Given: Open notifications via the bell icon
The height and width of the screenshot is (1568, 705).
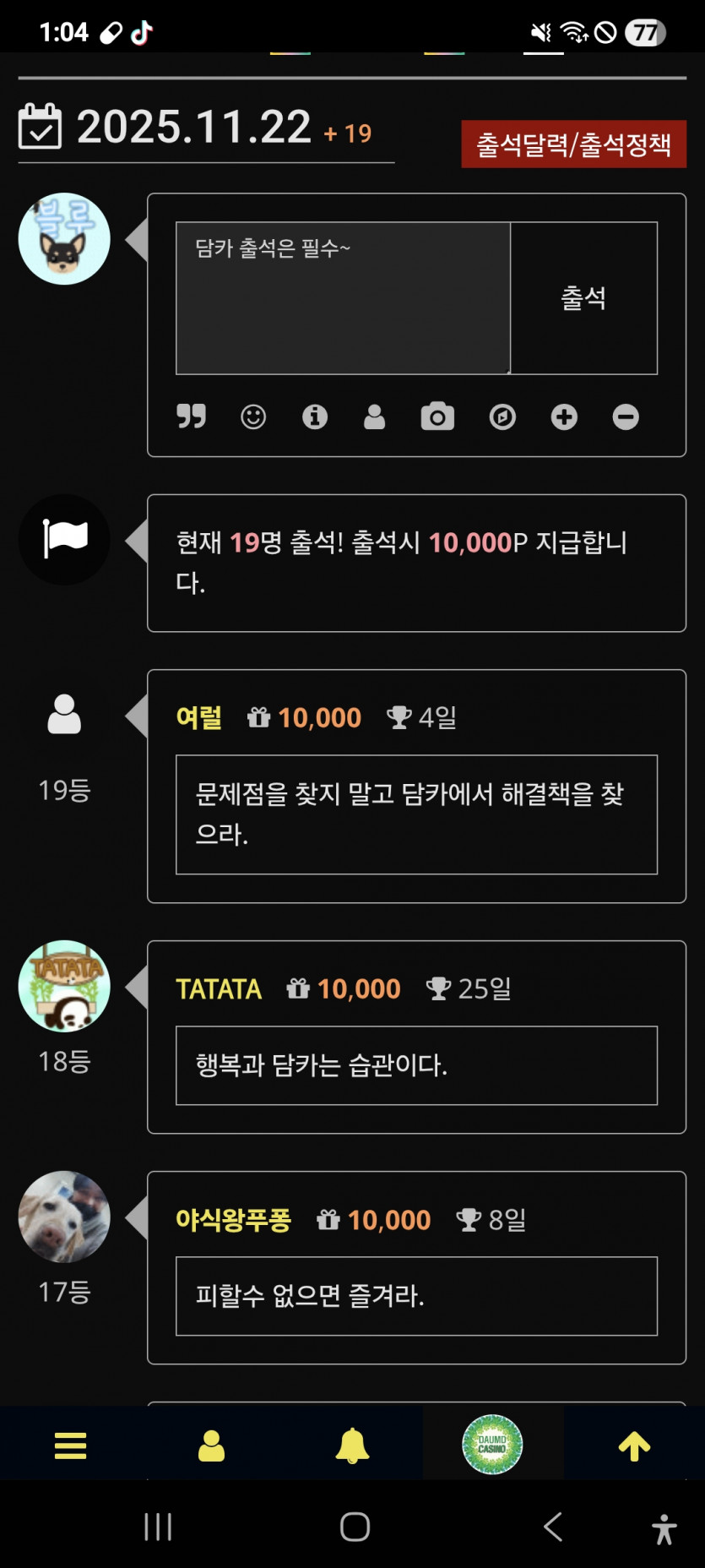Looking at the screenshot, I should (x=352, y=1445).
